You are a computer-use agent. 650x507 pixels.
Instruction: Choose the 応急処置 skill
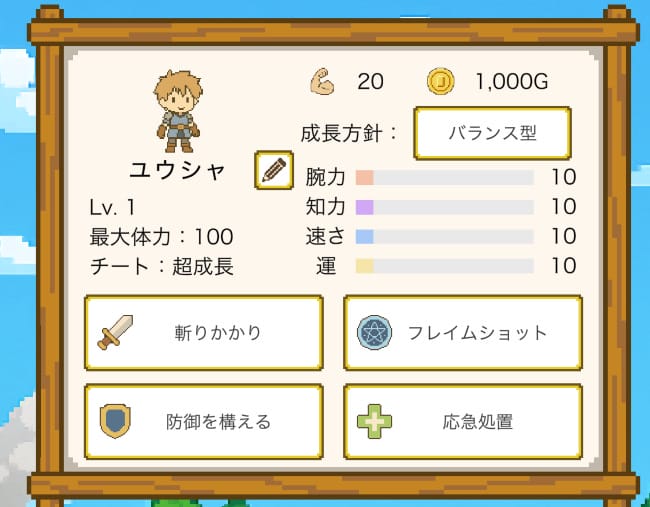point(462,421)
